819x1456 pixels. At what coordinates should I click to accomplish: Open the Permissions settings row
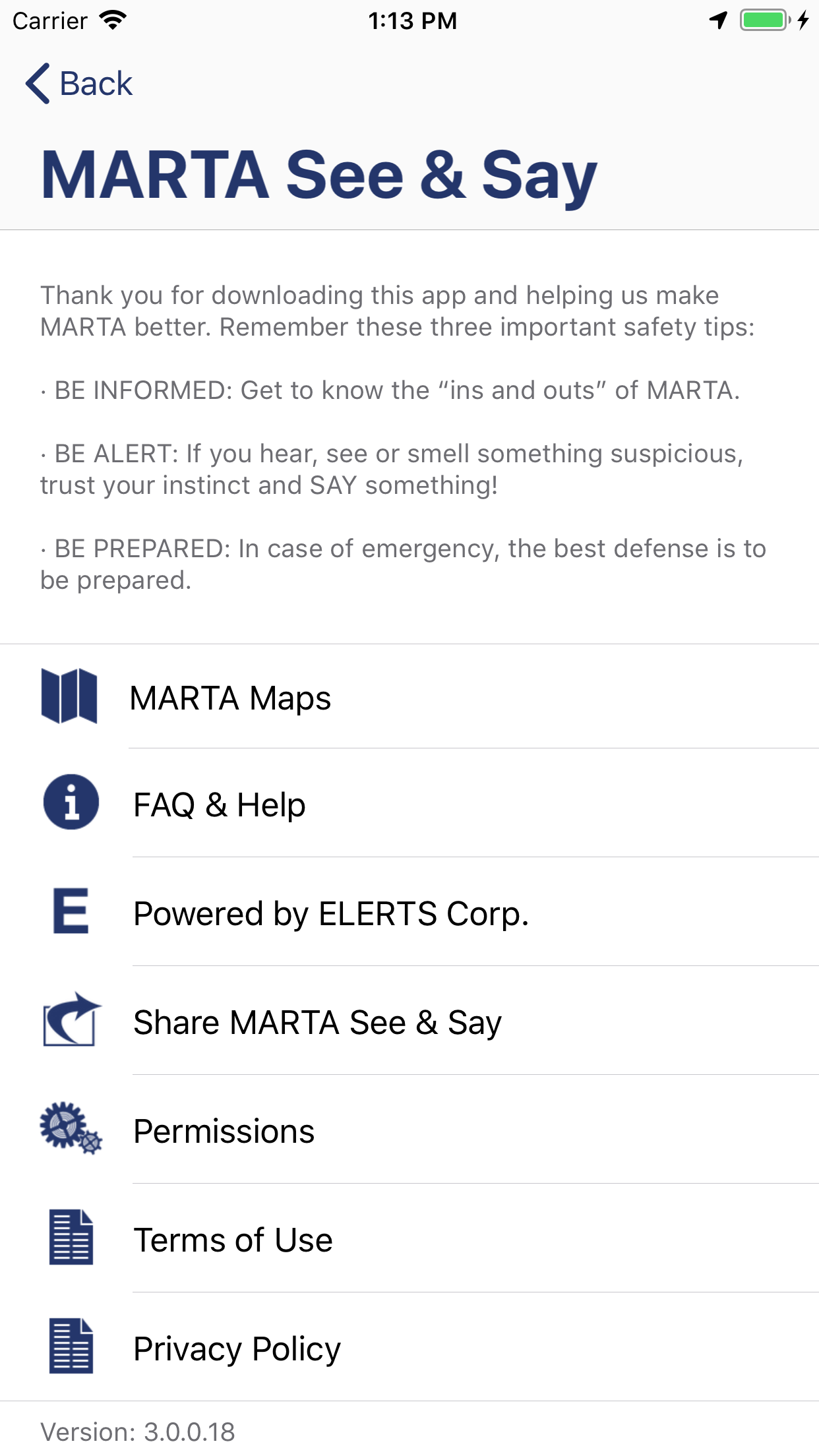click(x=224, y=1130)
